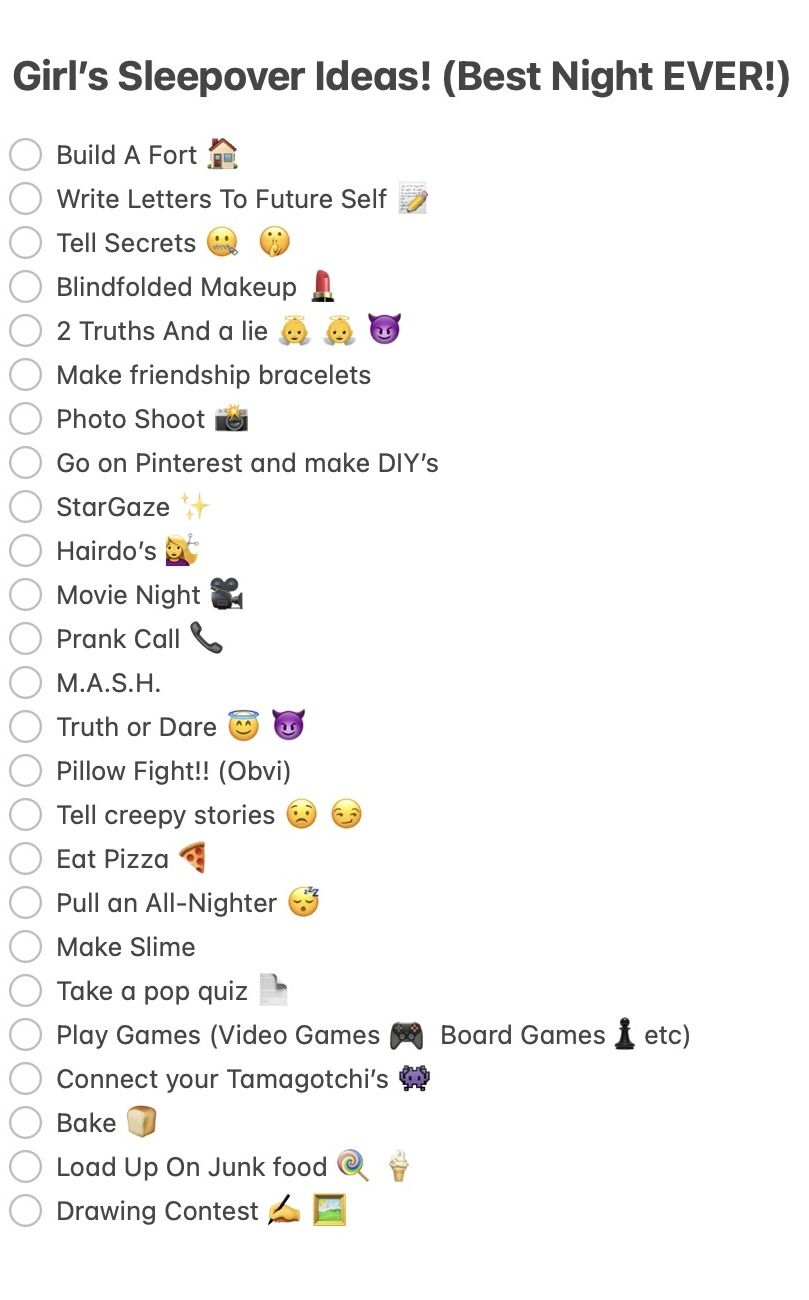Tick the Tell Secrets checkbox
Viewport: 809px width, 1300px height.
[25, 243]
